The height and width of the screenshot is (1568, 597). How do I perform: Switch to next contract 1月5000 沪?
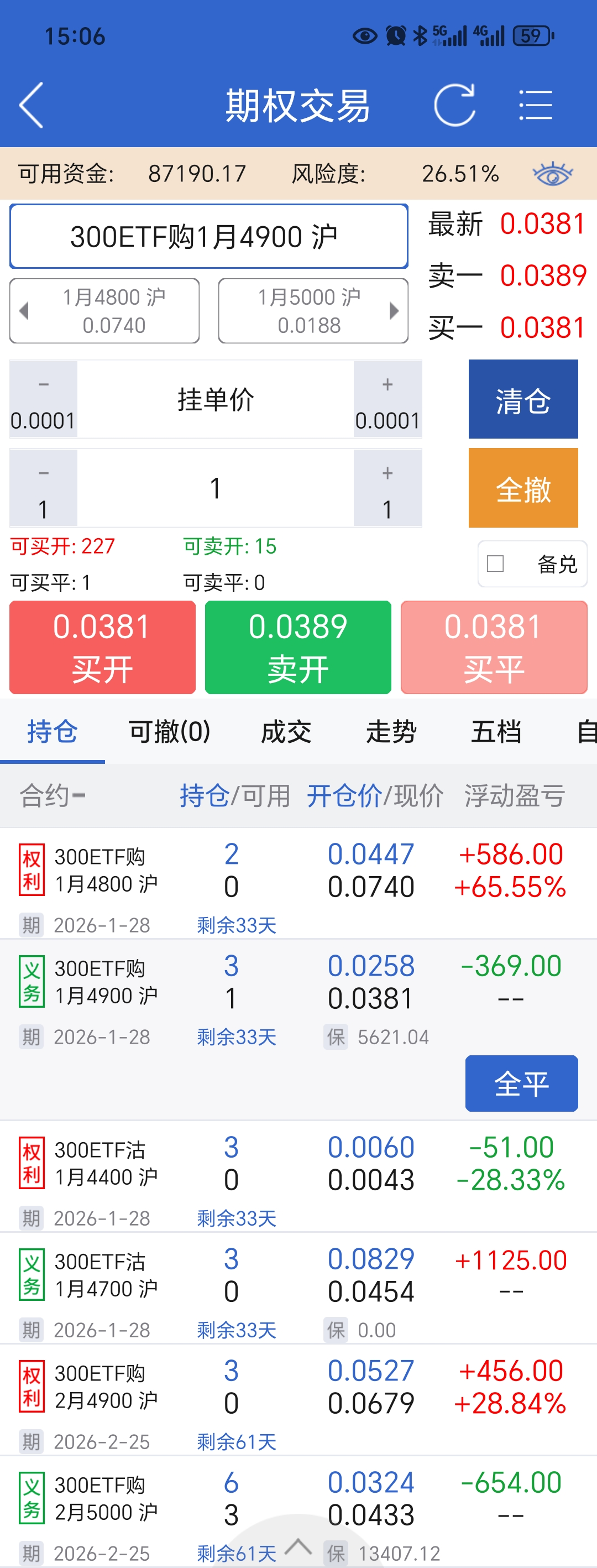[313, 311]
